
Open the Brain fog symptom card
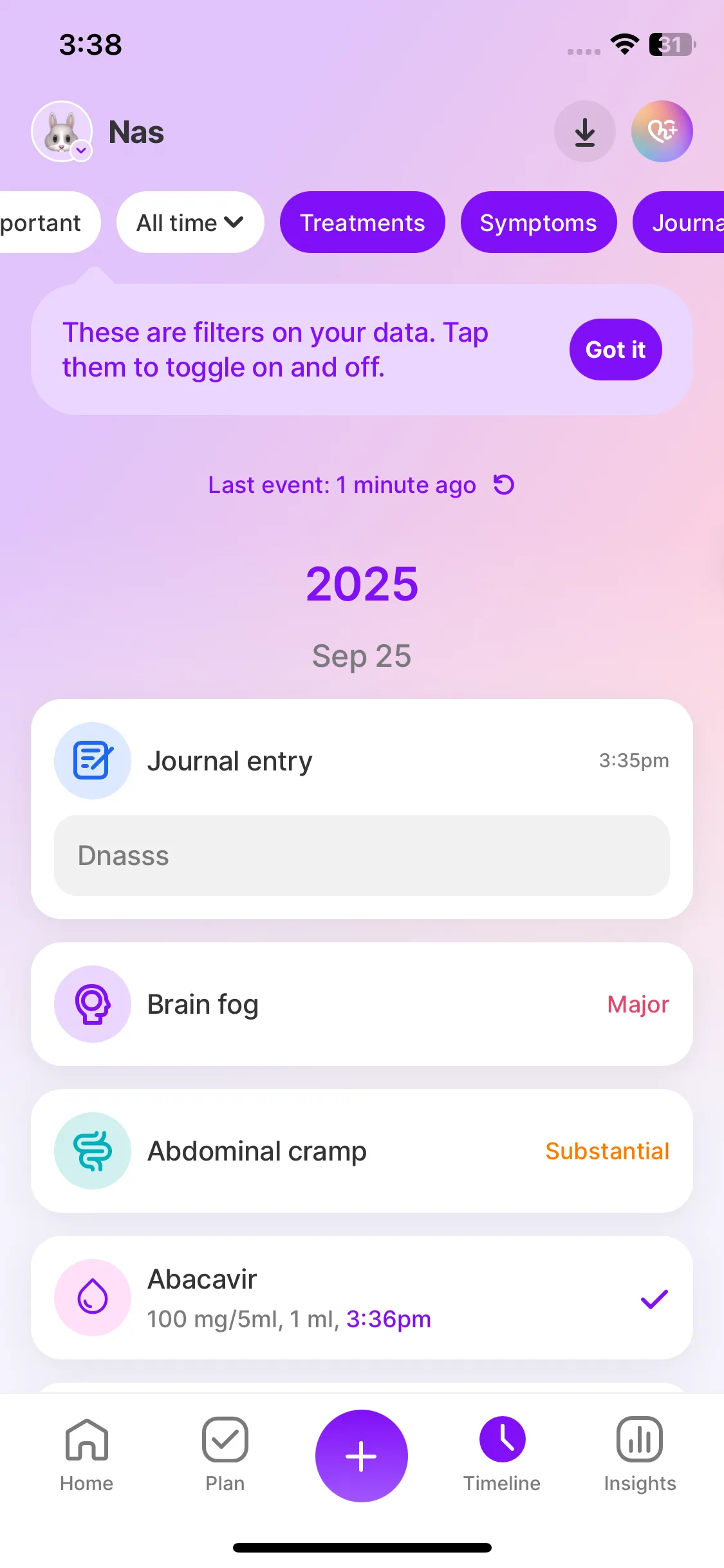[362, 1004]
